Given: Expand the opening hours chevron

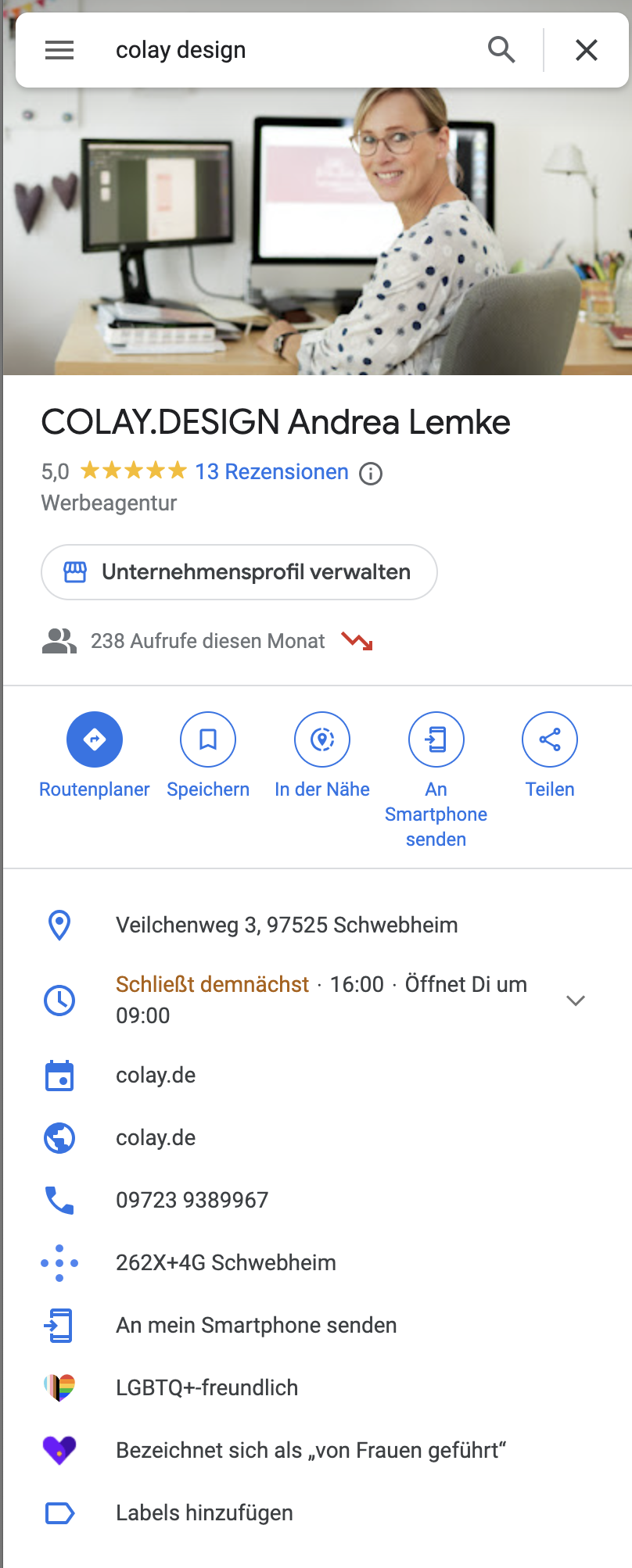Looking at the screenshot, I should 576,1001.
